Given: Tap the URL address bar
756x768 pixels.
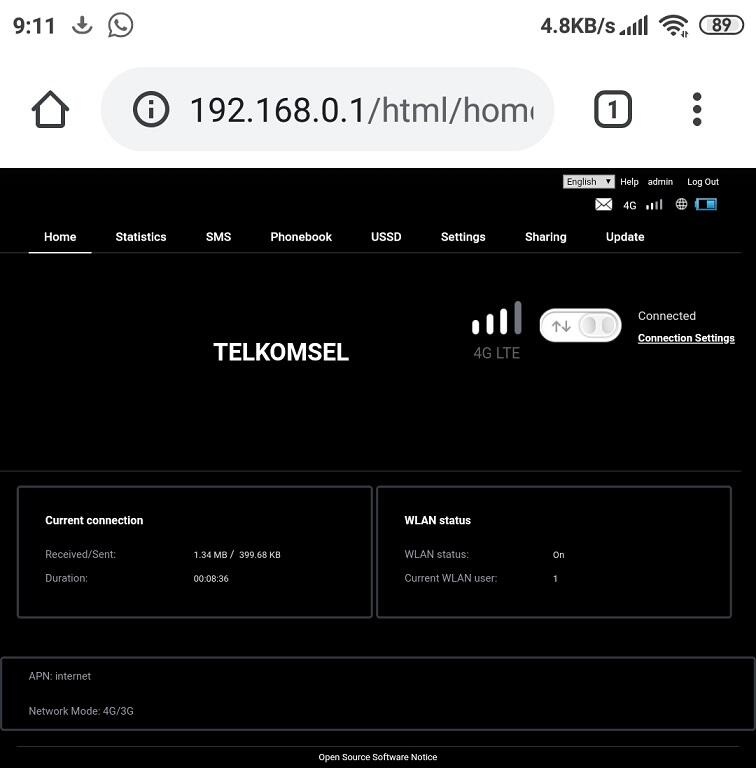Looking at the screenshot, I should [x=330, y=109].
